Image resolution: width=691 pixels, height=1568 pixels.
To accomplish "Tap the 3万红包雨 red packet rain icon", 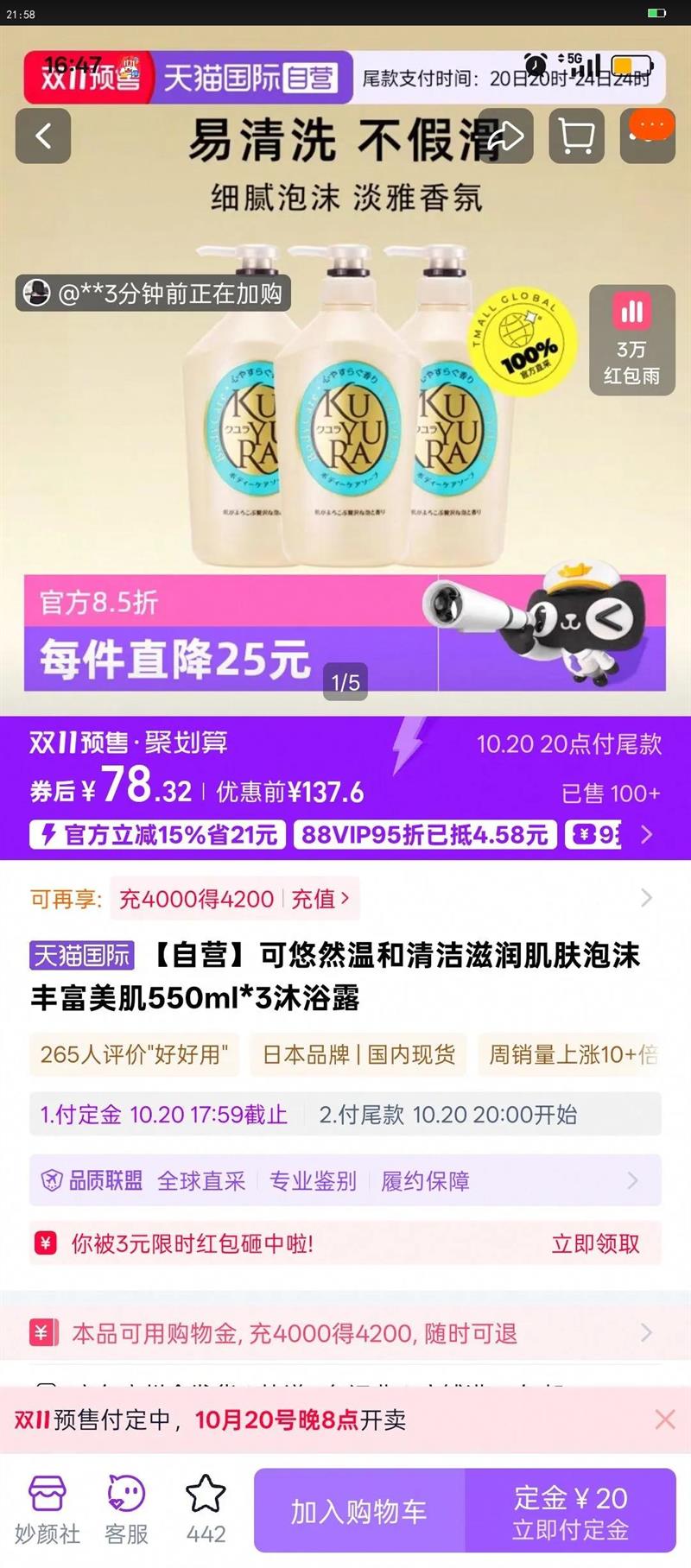I will coord(633,337).
